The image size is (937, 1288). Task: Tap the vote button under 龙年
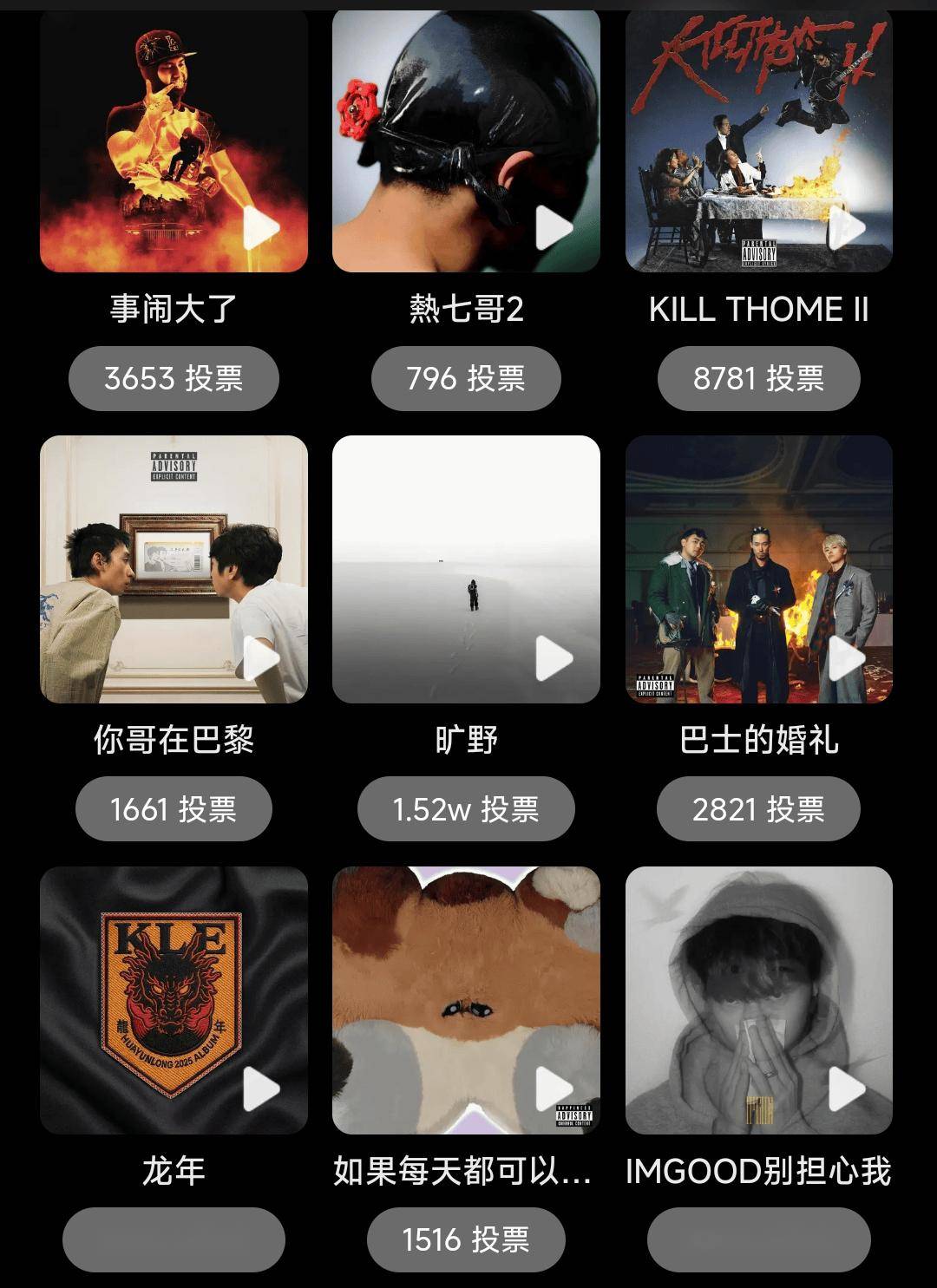coord(174,1239)
